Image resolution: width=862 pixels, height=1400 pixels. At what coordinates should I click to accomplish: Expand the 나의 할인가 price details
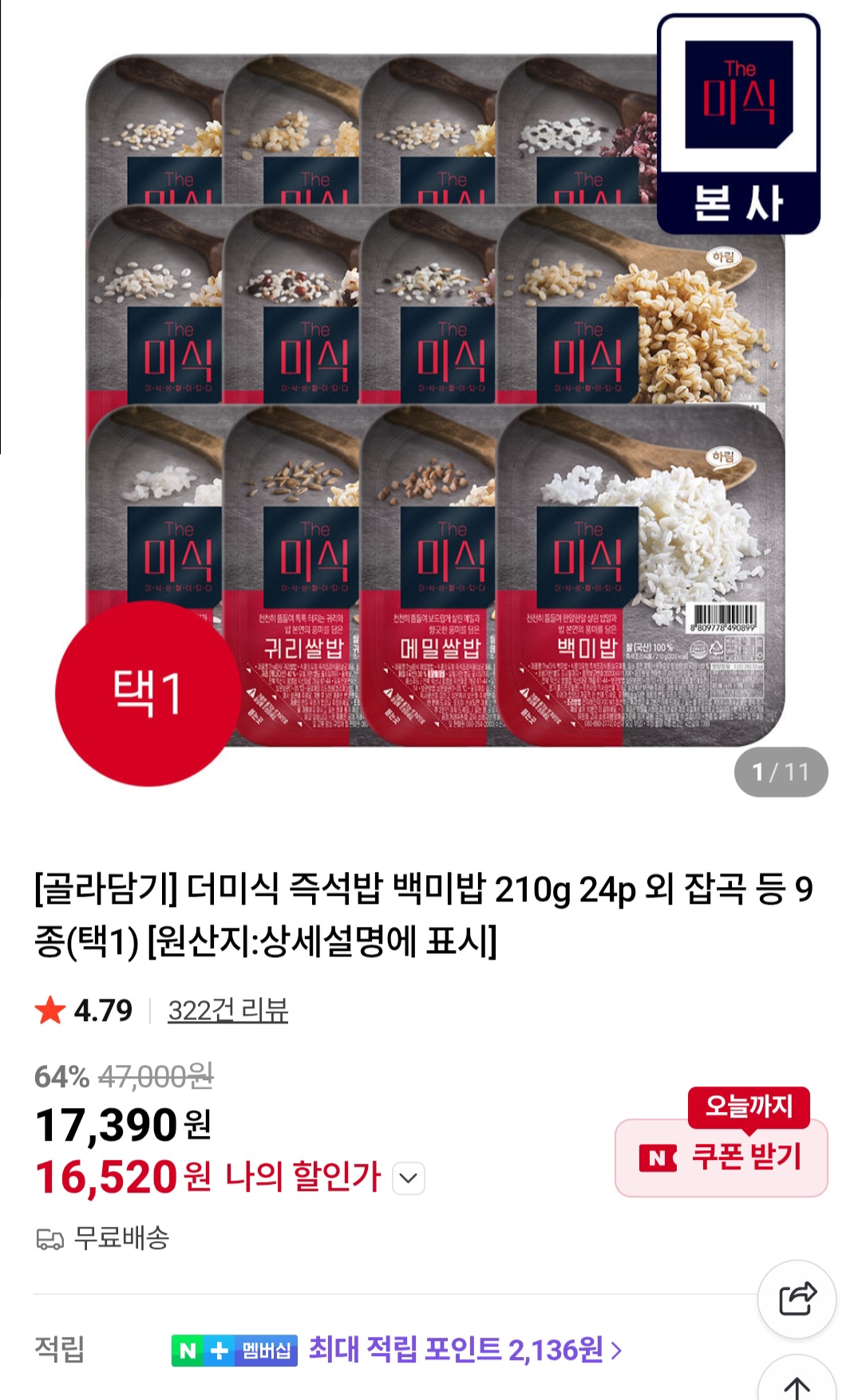point(409,1178)
